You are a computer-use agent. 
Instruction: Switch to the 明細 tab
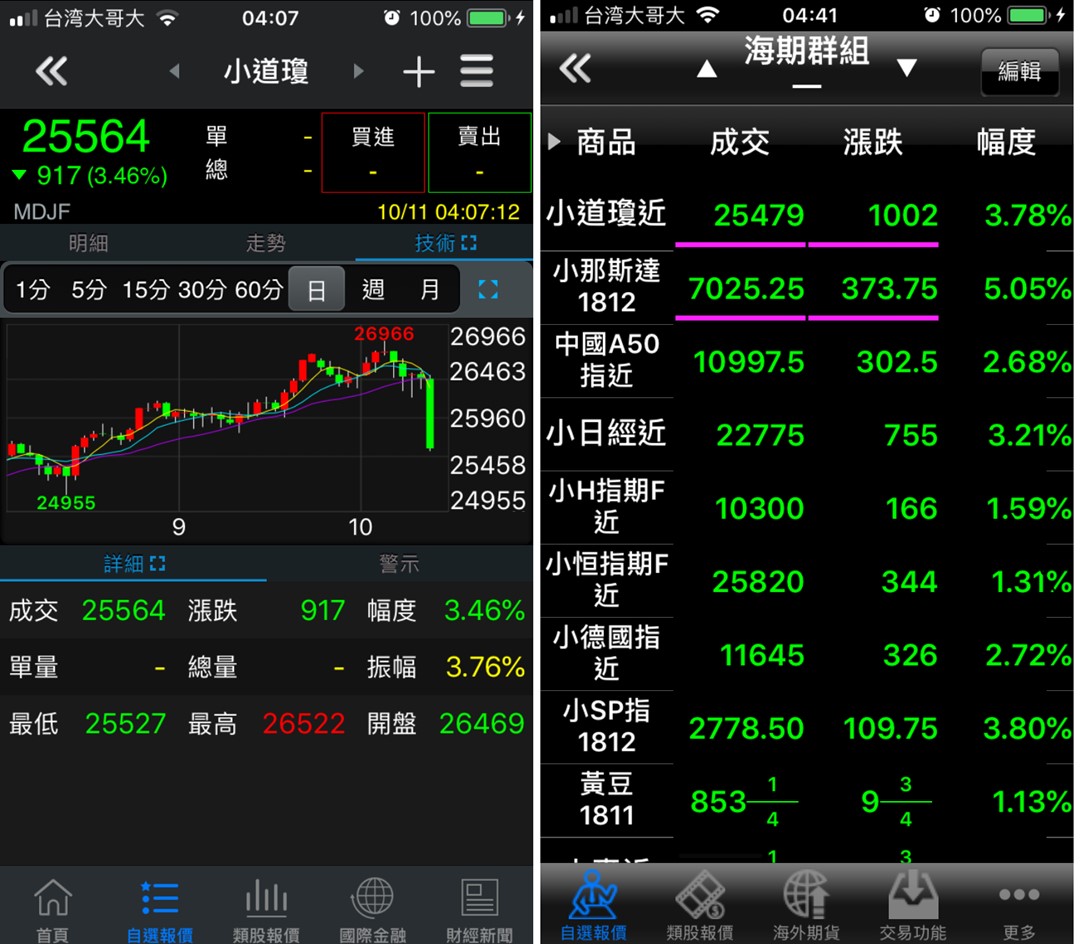[x=88, y=243]
